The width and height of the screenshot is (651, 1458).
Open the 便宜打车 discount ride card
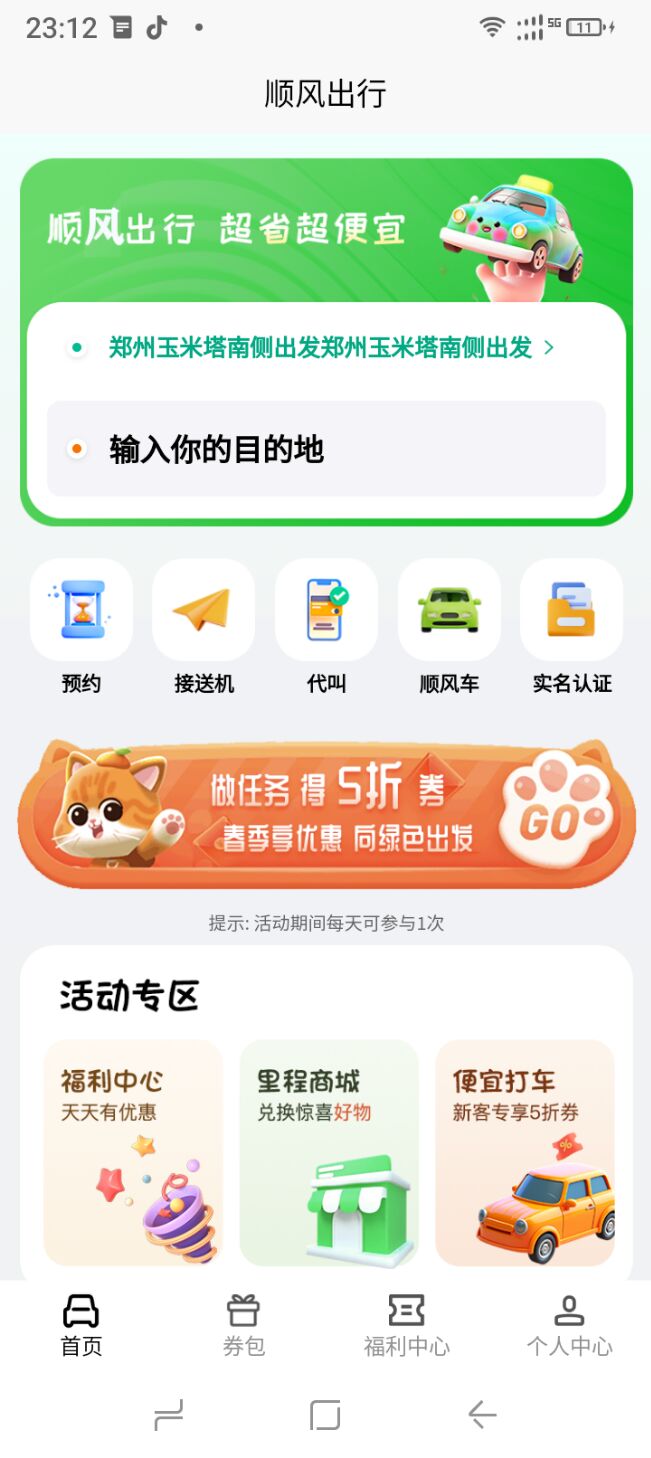[525, 1152]
